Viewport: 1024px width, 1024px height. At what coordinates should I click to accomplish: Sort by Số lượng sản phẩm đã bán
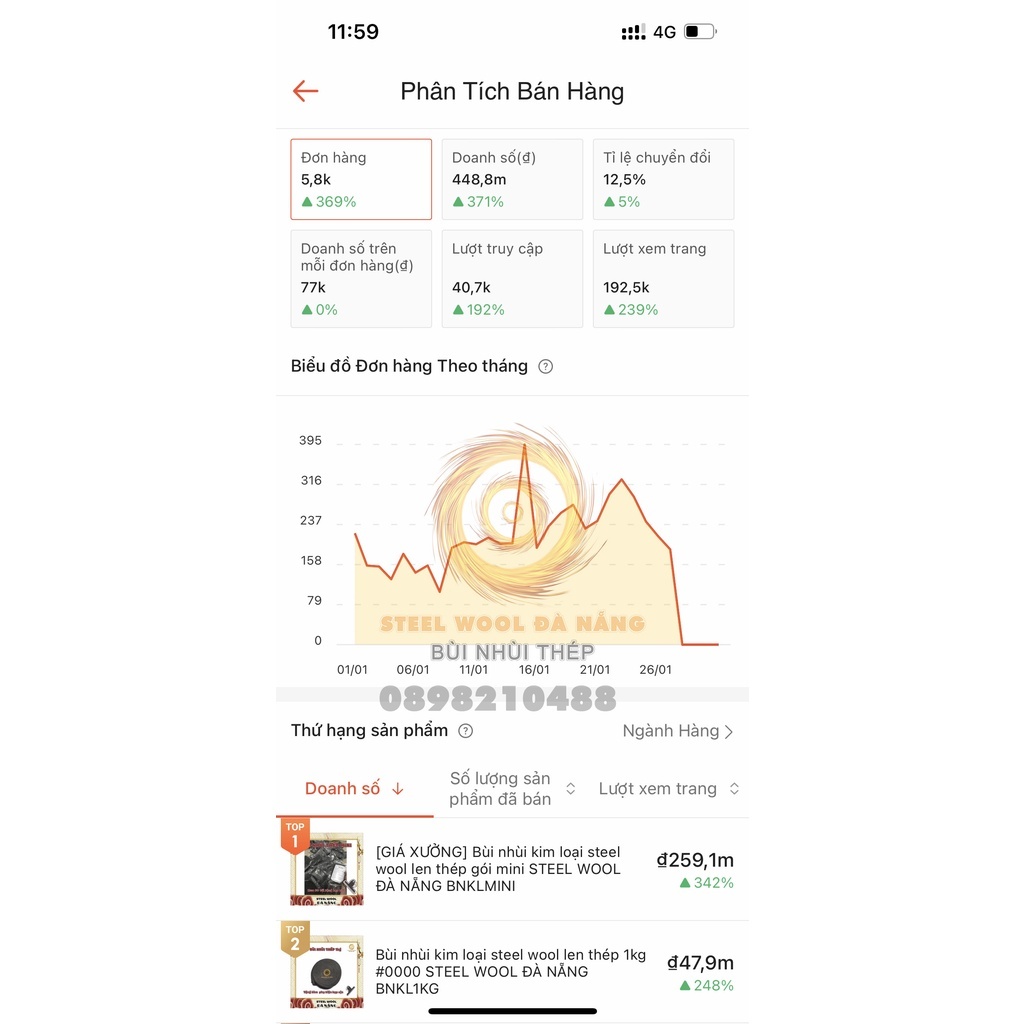512,789
